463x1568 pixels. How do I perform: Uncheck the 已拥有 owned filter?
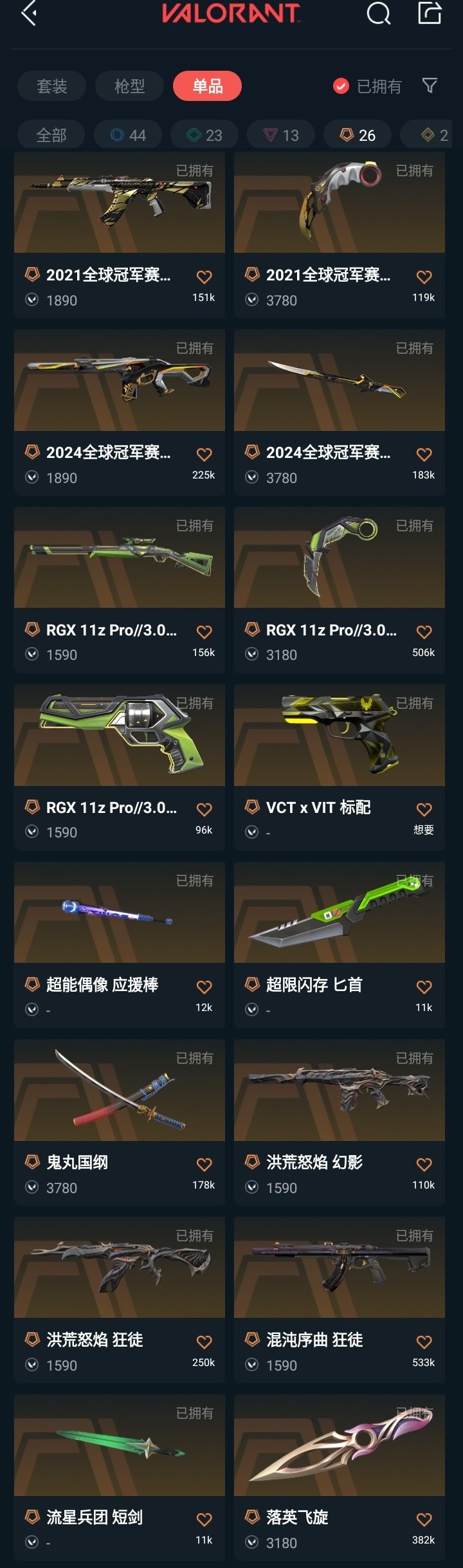coord(341,86)
